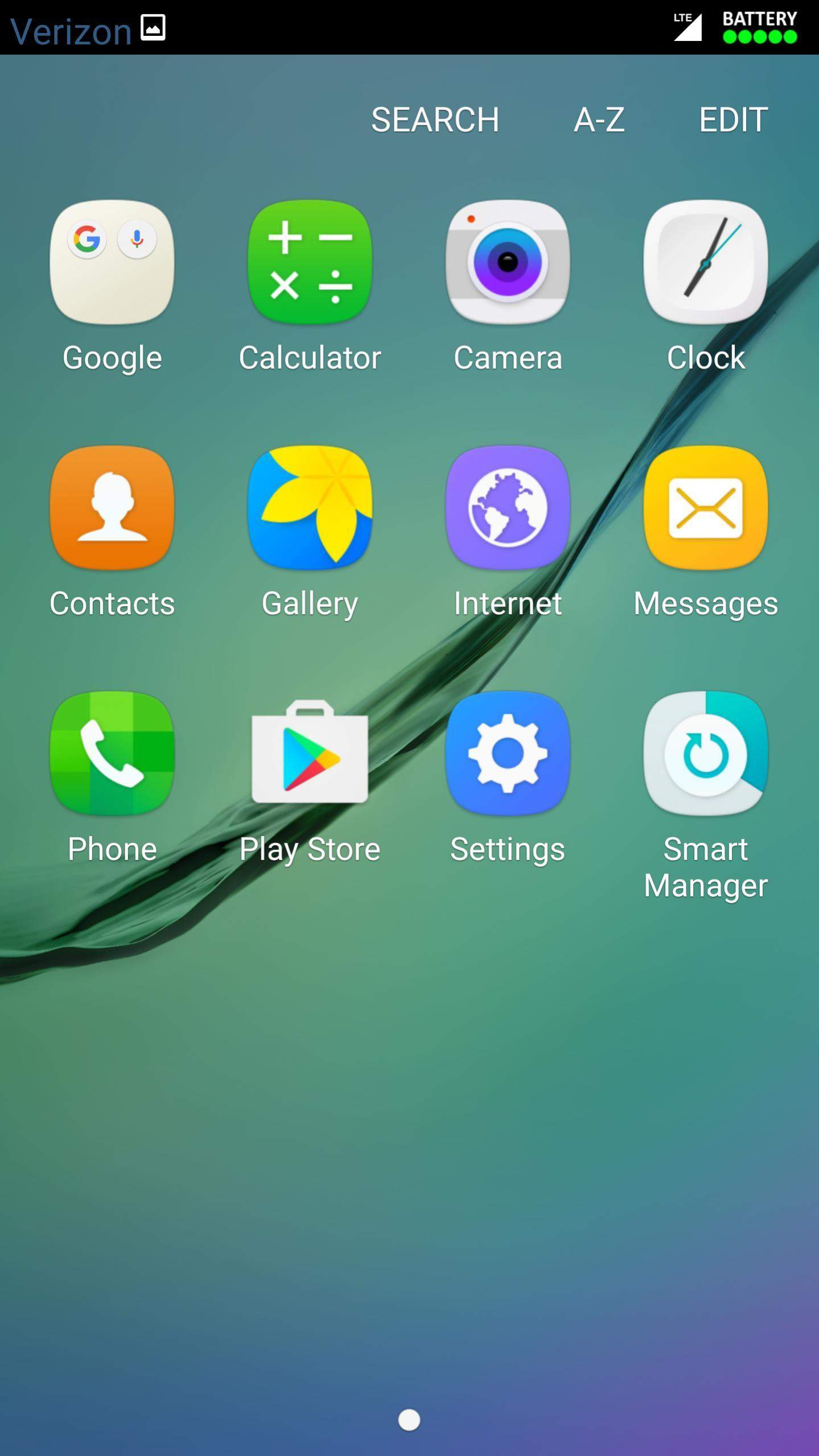Open Messages

click(705, 508)
